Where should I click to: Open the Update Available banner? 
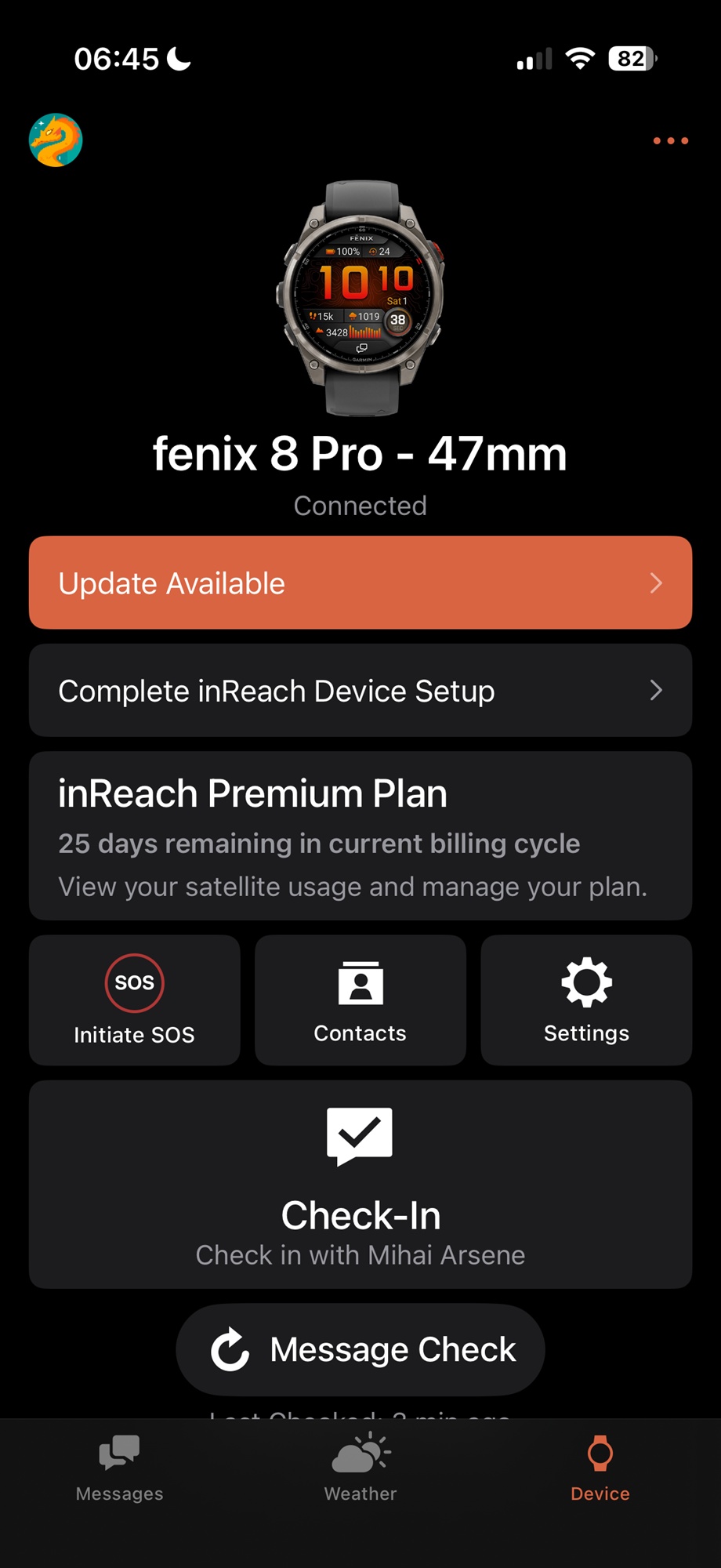360,583
